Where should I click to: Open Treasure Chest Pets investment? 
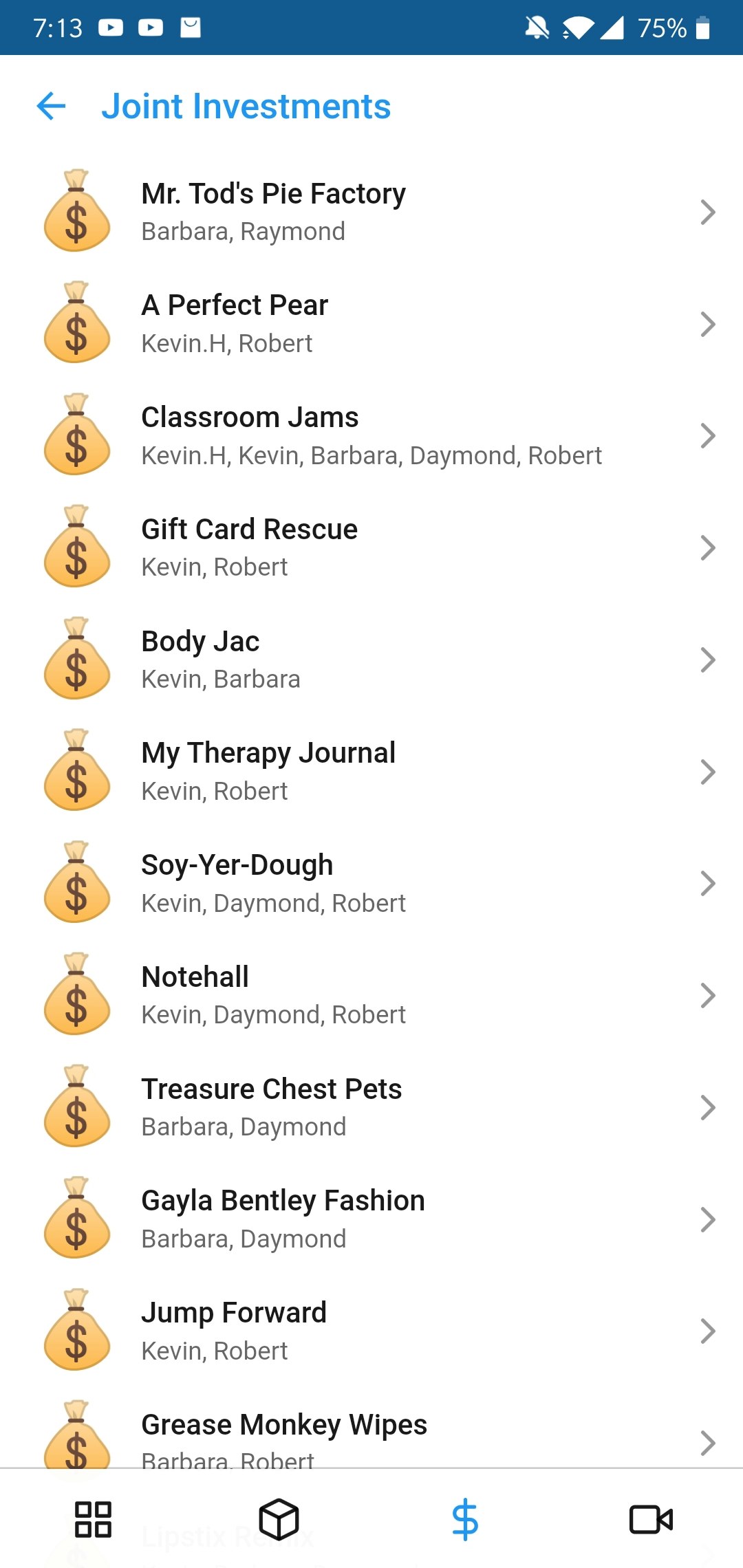(x=371, y=1107)
